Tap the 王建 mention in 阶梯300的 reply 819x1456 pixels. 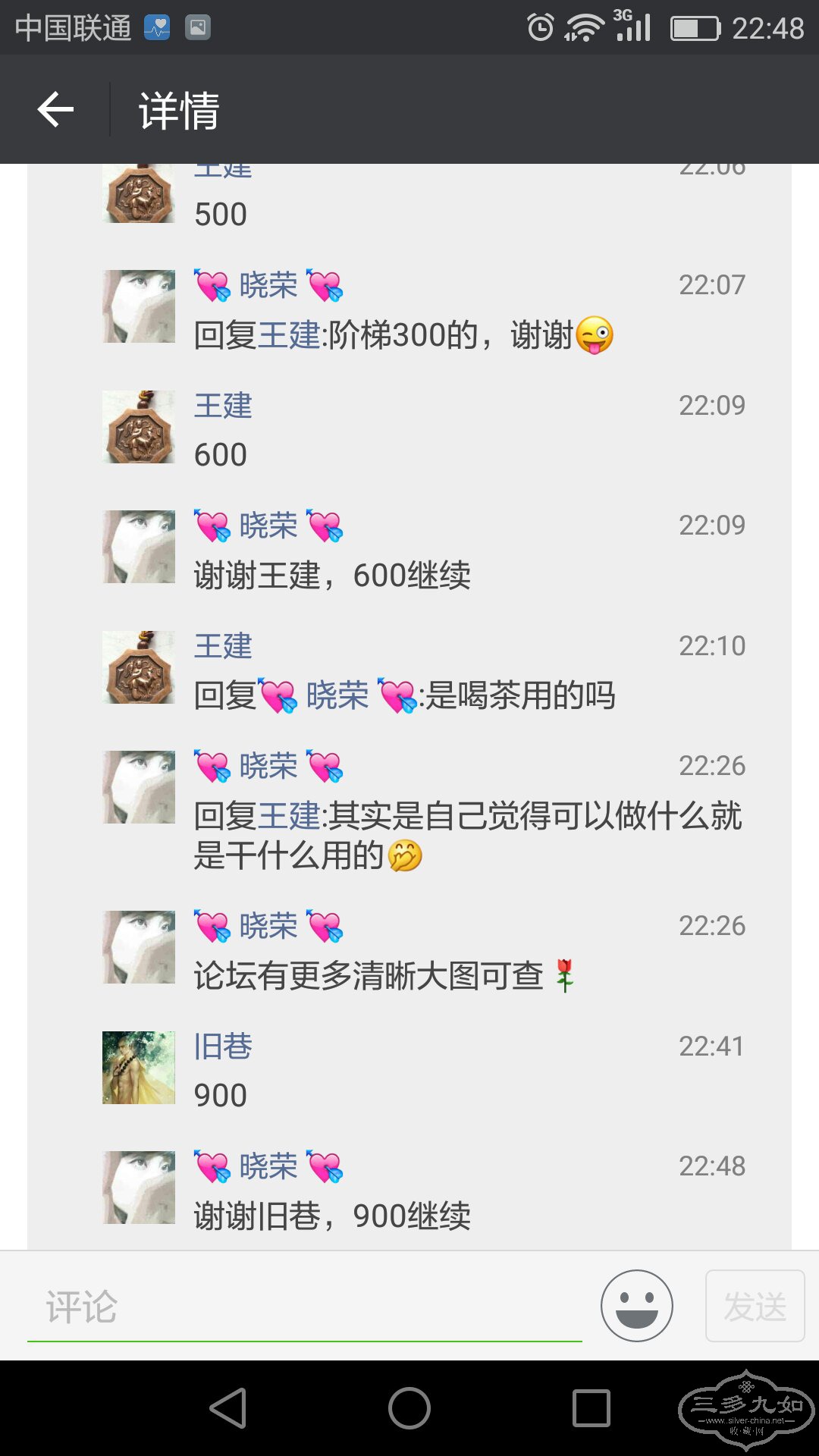tap(289, 336)
